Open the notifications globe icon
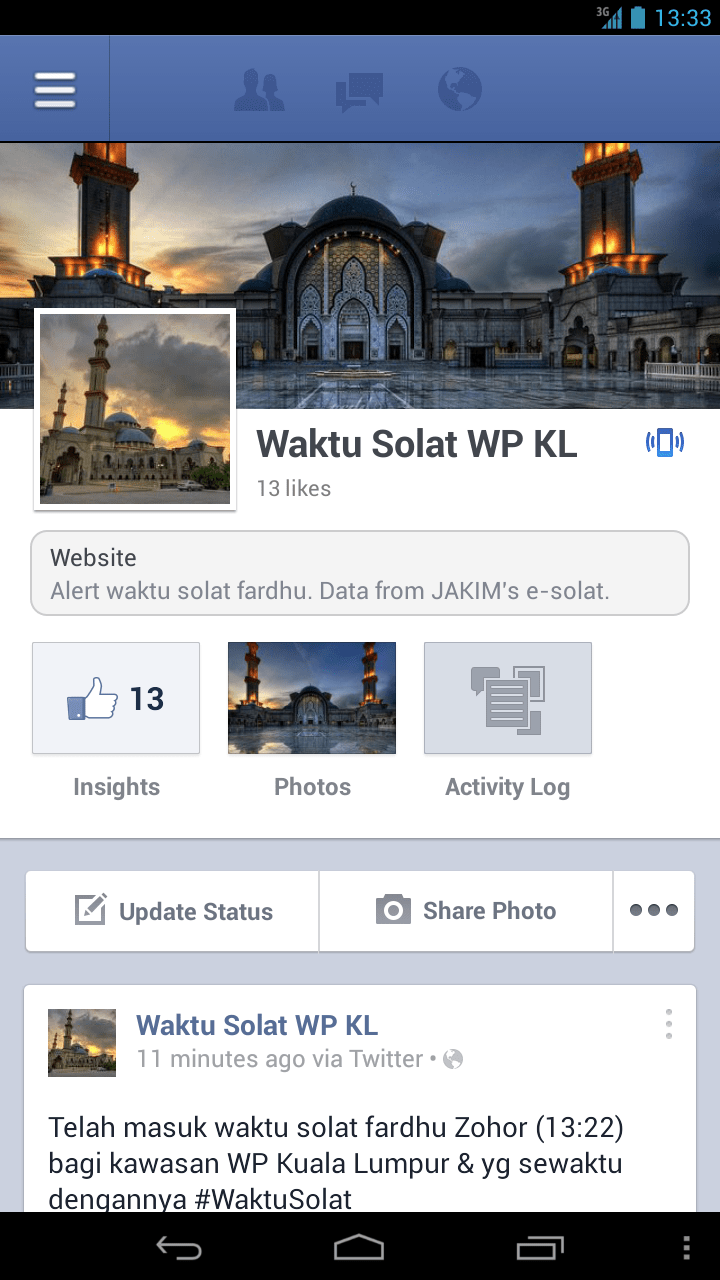Image resolution: width=720 pixels, height=1280 pixels. tap(460, 90)
